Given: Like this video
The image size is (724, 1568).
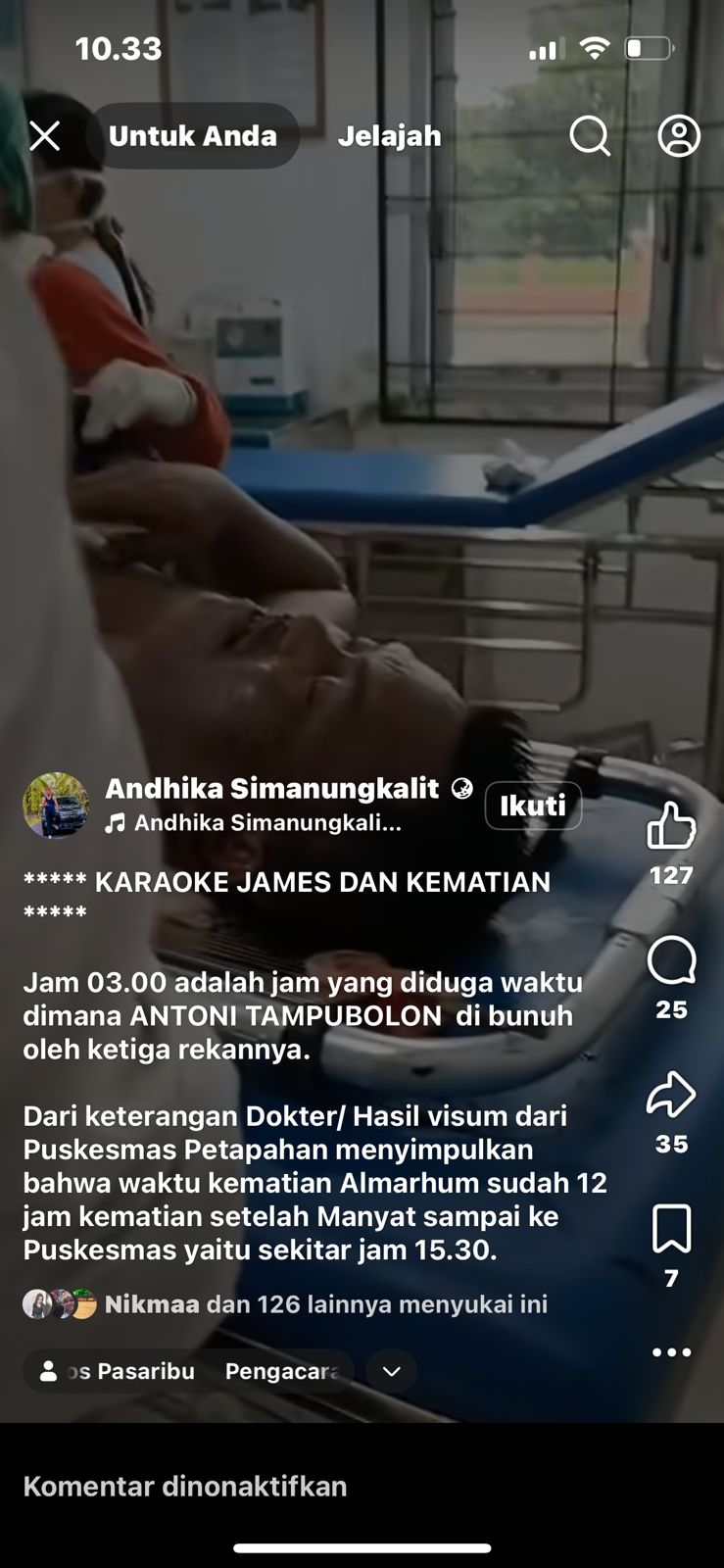Looking at the screenshot, I should click(x=671, y=826).
